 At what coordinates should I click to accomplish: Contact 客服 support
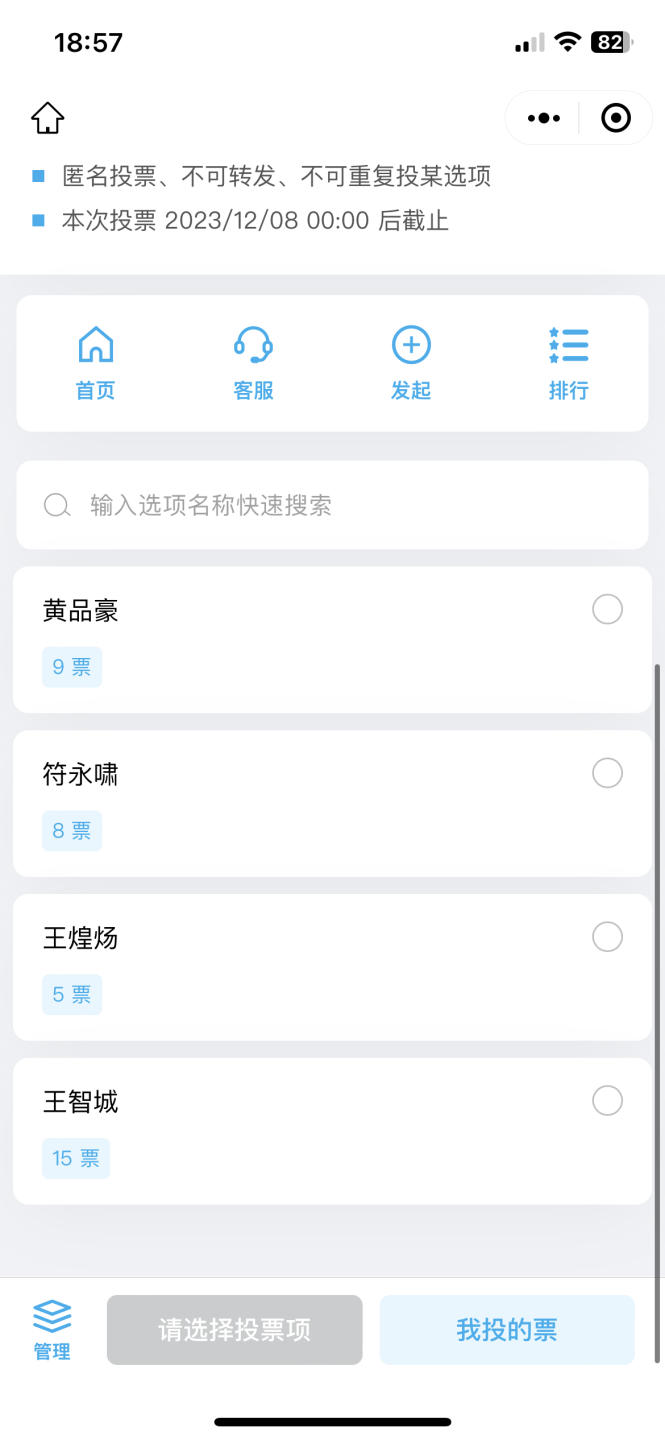point(253,363)
